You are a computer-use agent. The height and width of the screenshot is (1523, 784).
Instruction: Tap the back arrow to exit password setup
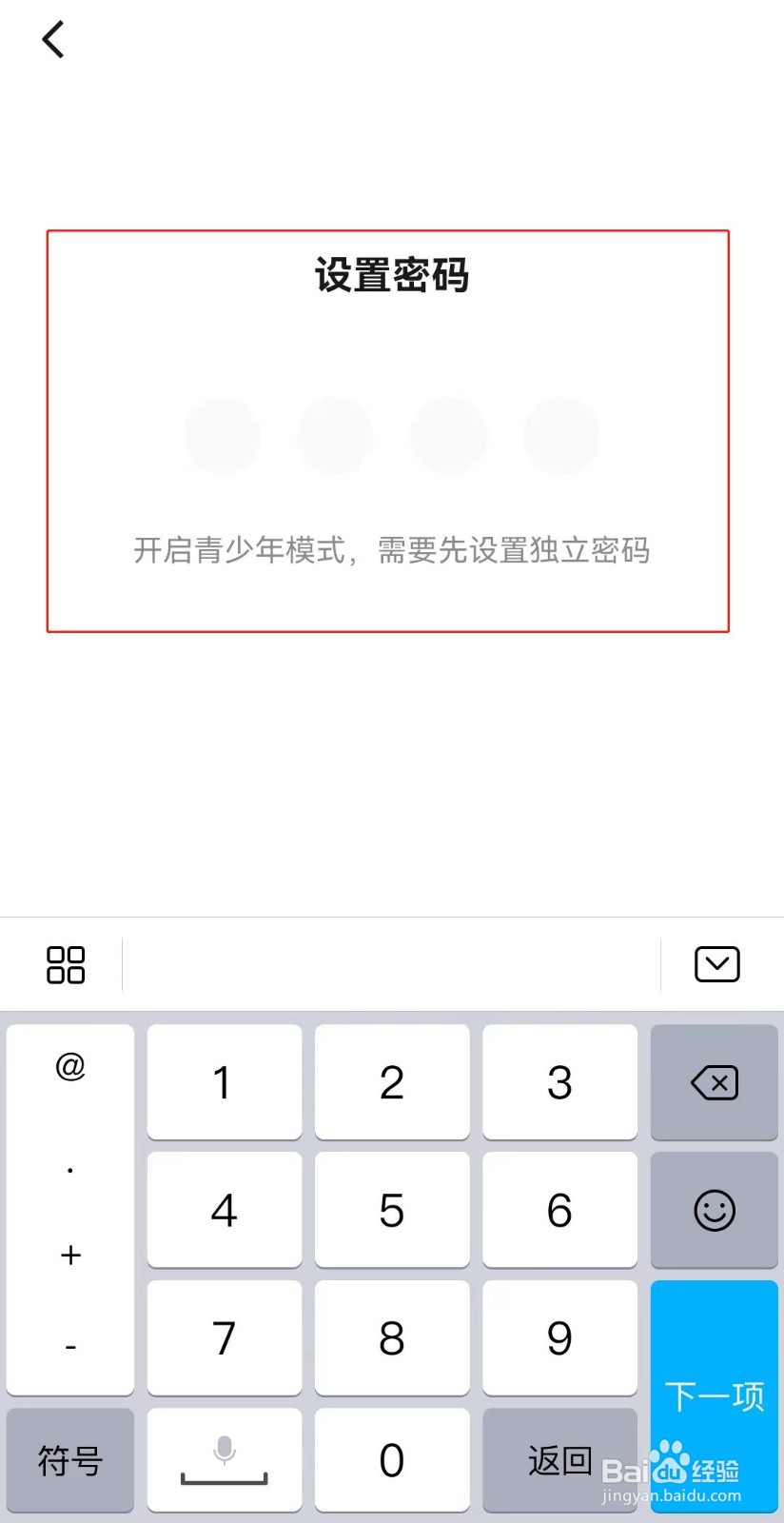pyautogui.click(x=52, y=40)
